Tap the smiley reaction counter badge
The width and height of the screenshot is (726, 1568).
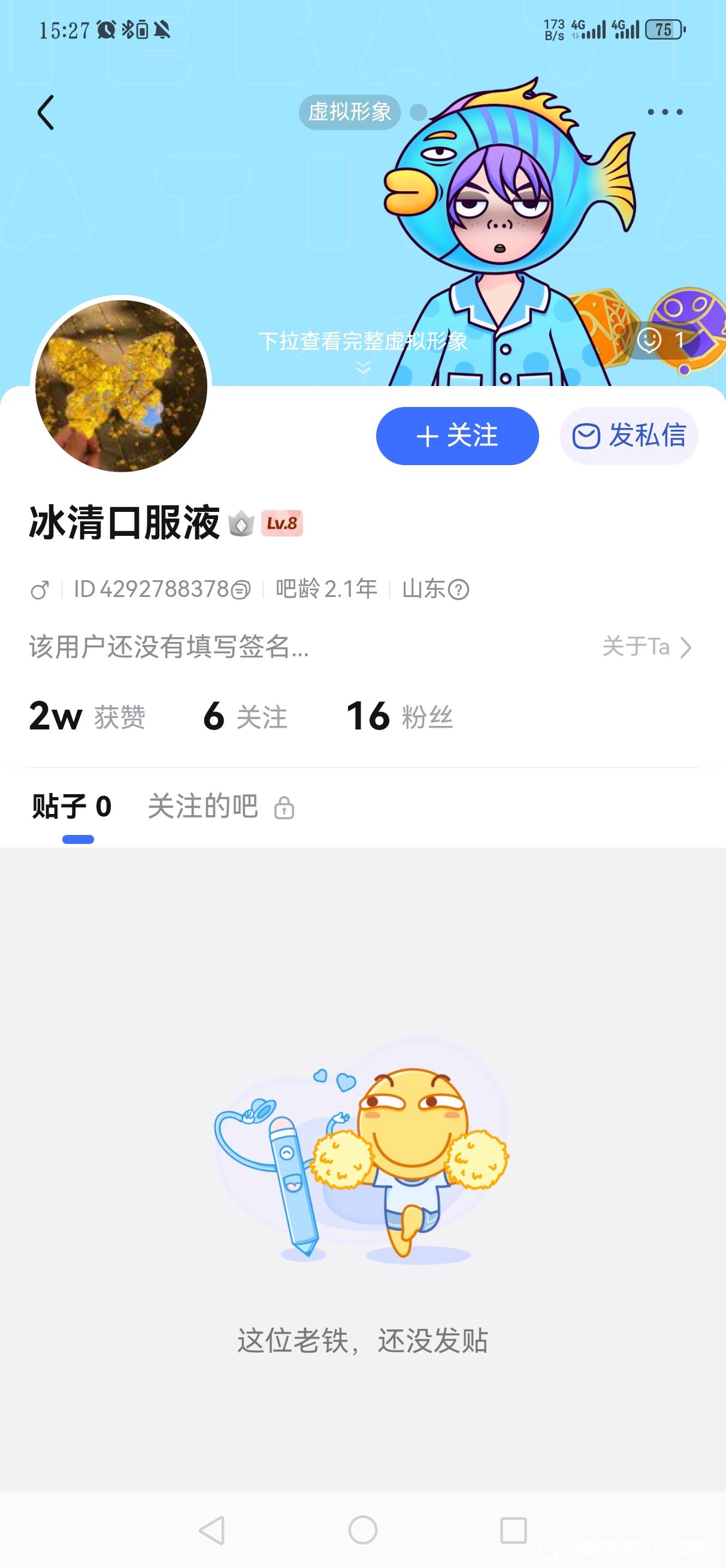click(661, 340)
